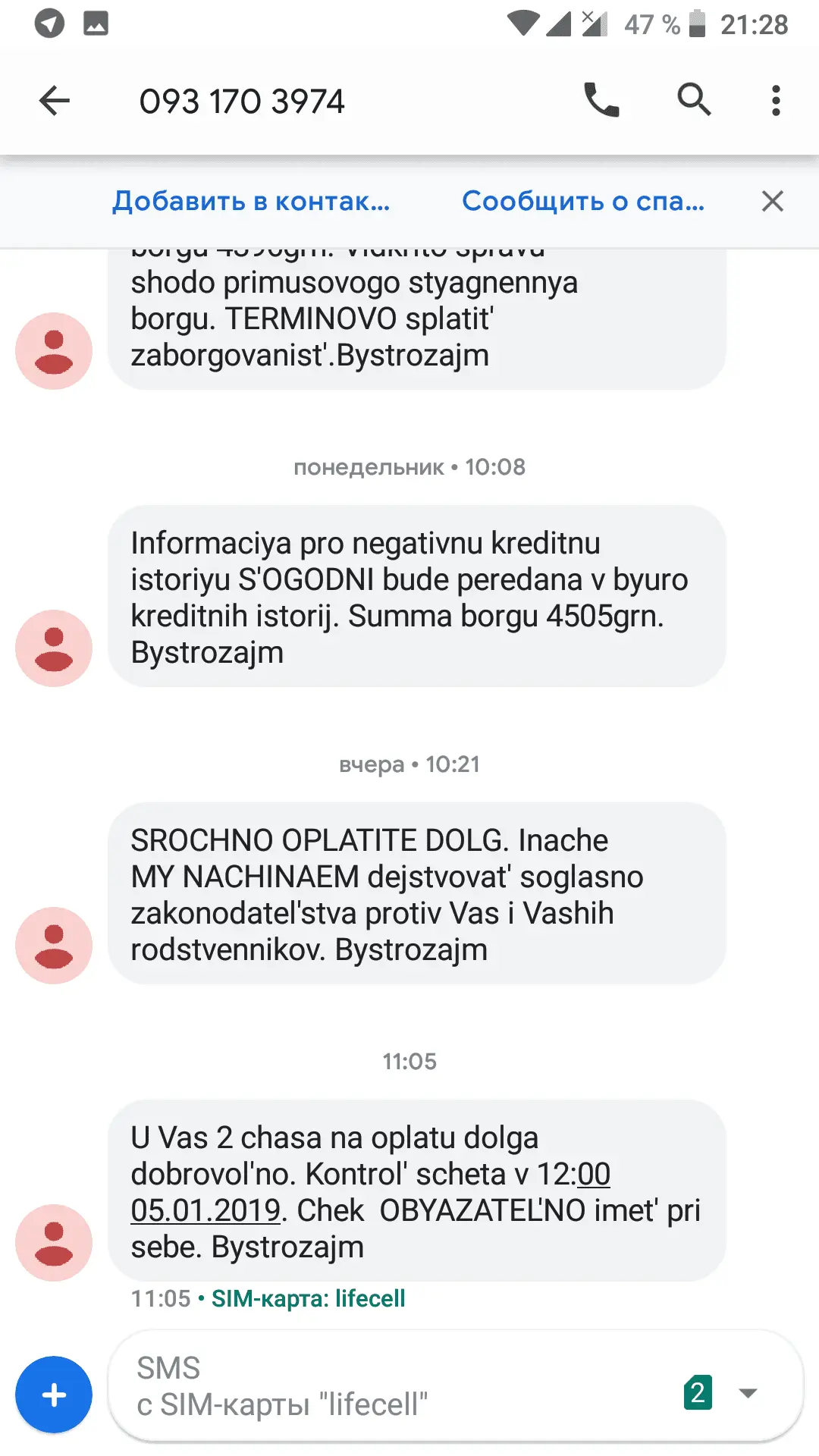This screenshot has width=819, height=1456.
Task: Open sender avatar beside 'SROCHNO OPLATITE DOLG' message
Action: tap(54, 945)
